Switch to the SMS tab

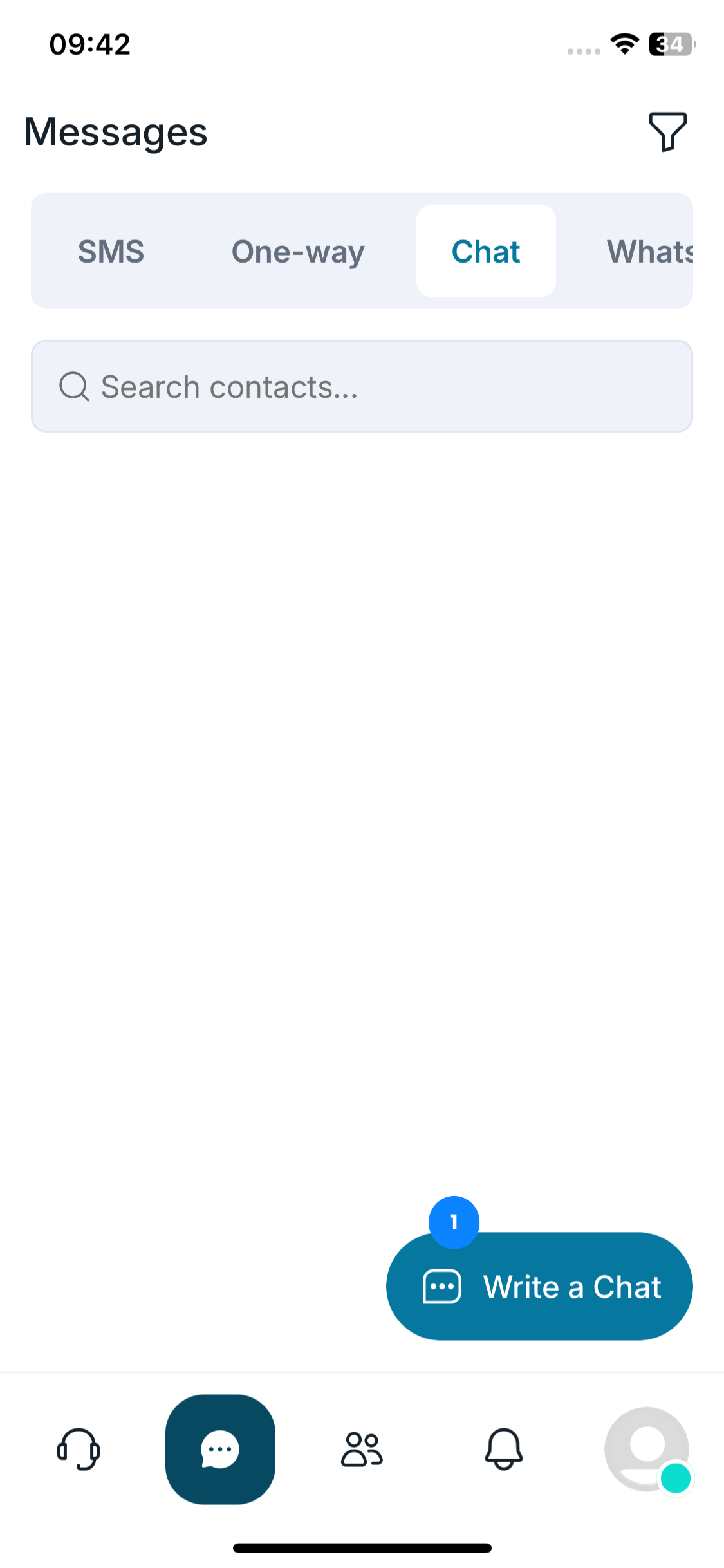click(111, 252)
